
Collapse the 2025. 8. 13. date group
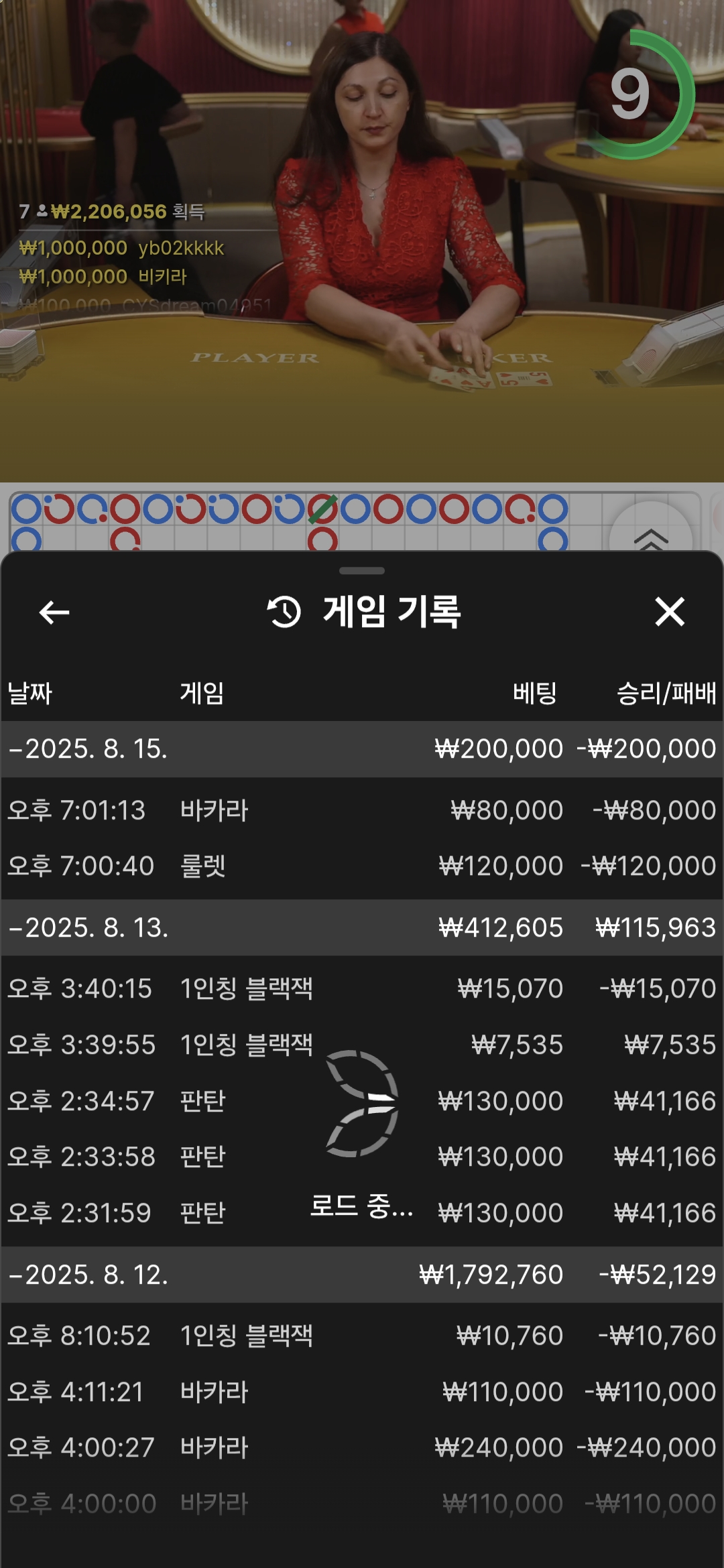(87, 927)
